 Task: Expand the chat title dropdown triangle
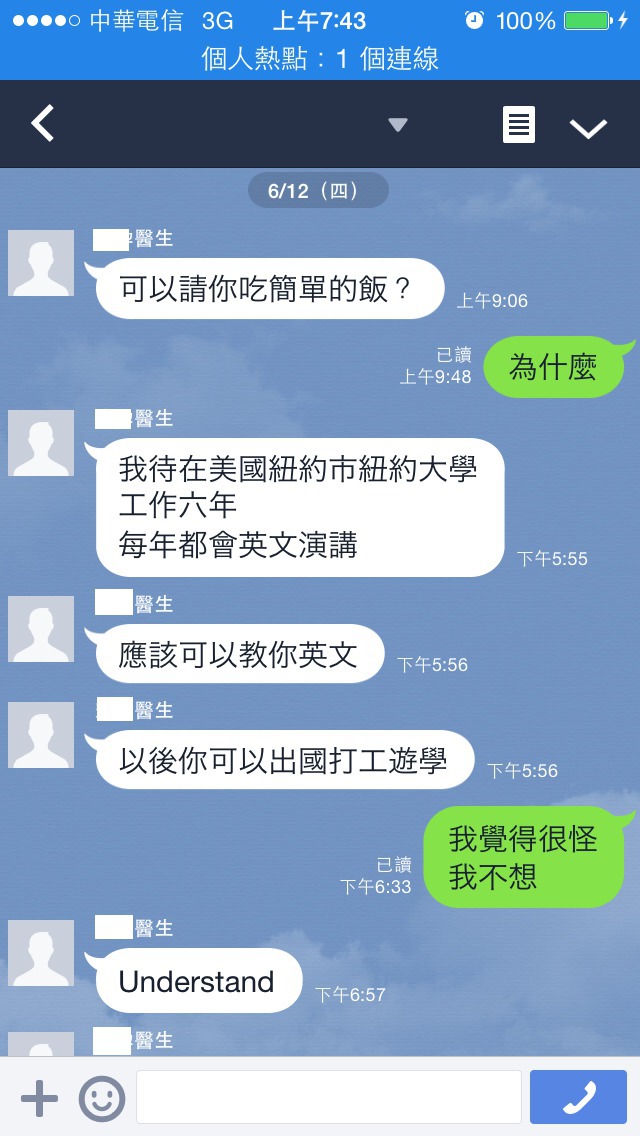[x=398, y=125]
